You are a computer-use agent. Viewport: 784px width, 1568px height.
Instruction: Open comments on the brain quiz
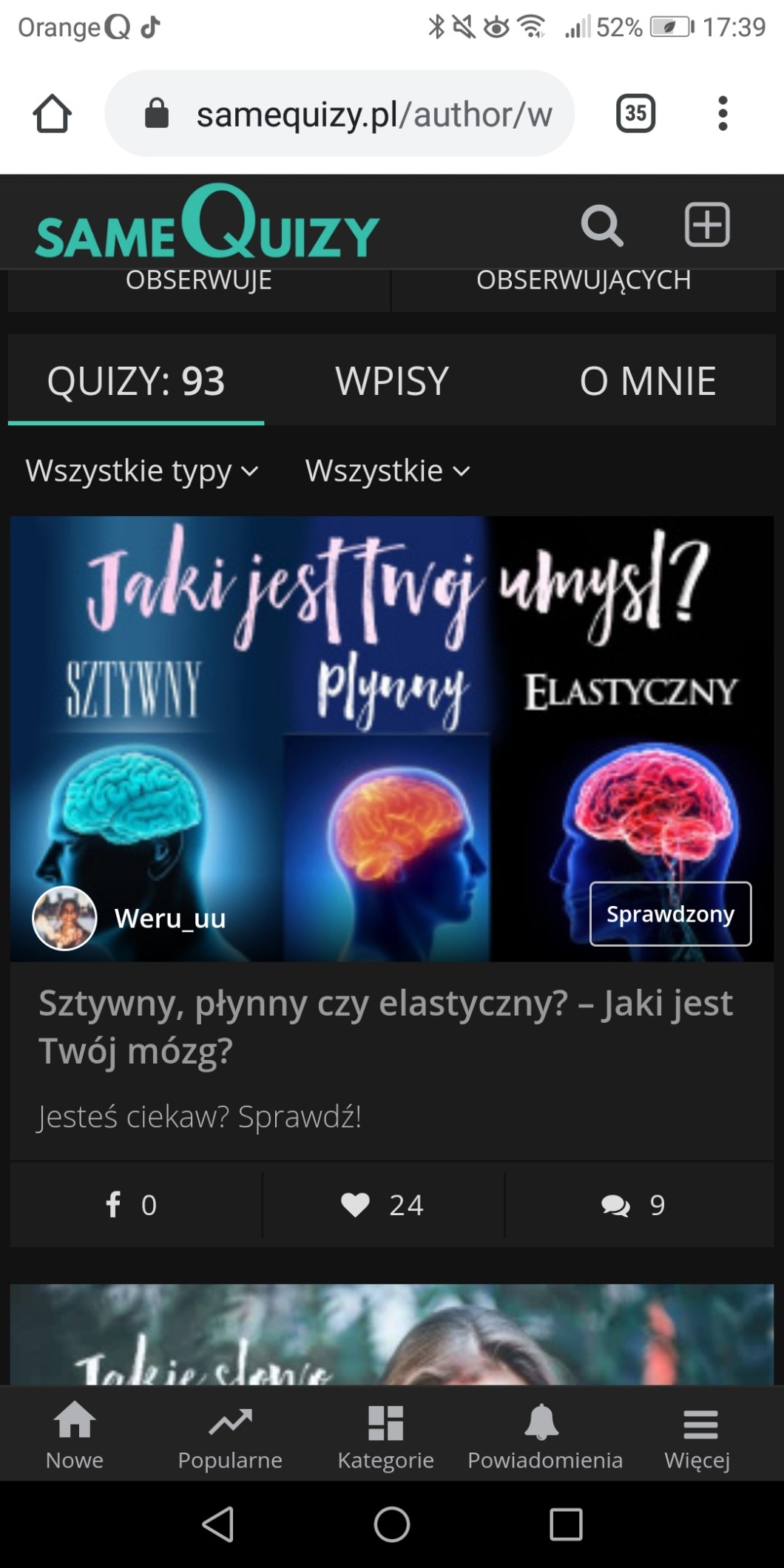tap(634, 1205)
